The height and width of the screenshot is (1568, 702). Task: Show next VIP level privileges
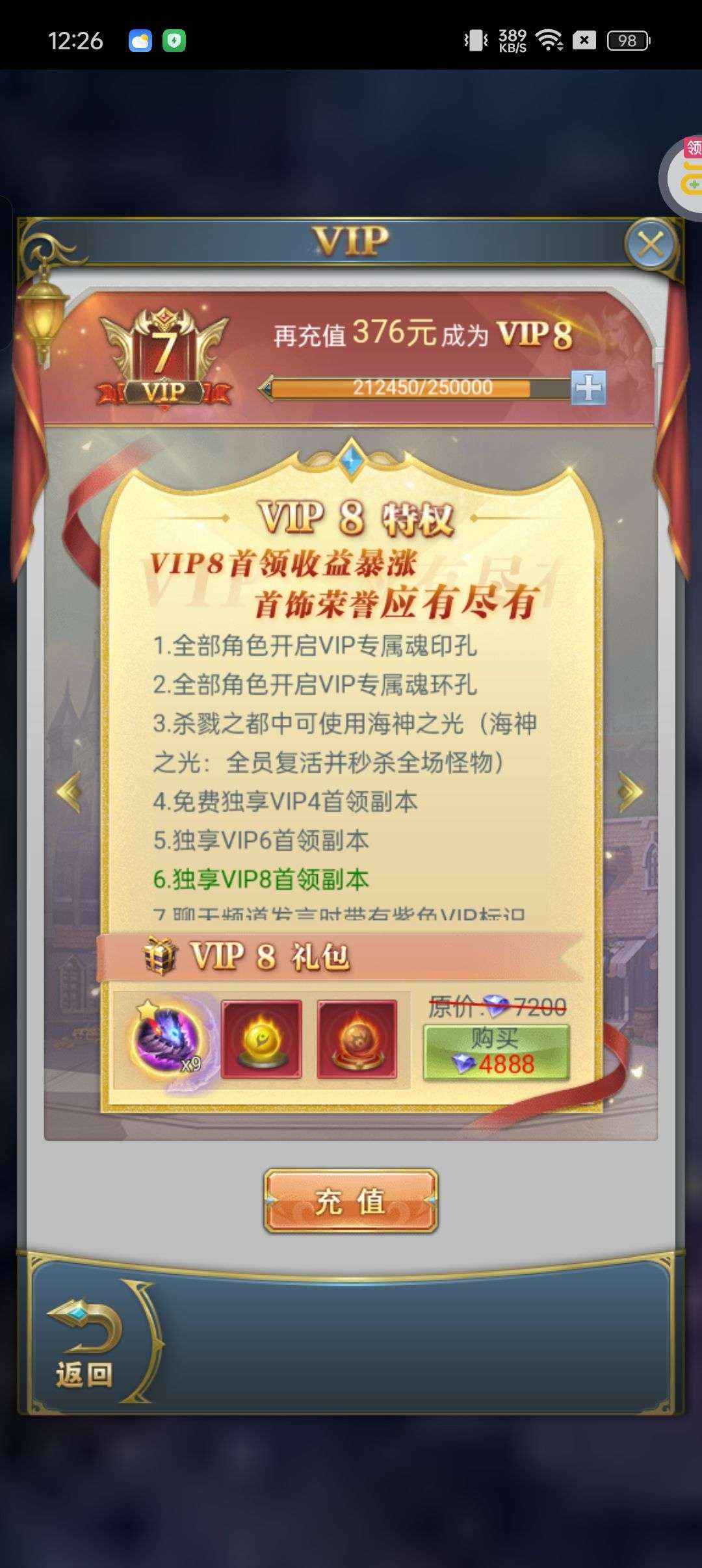coord(630,791)
